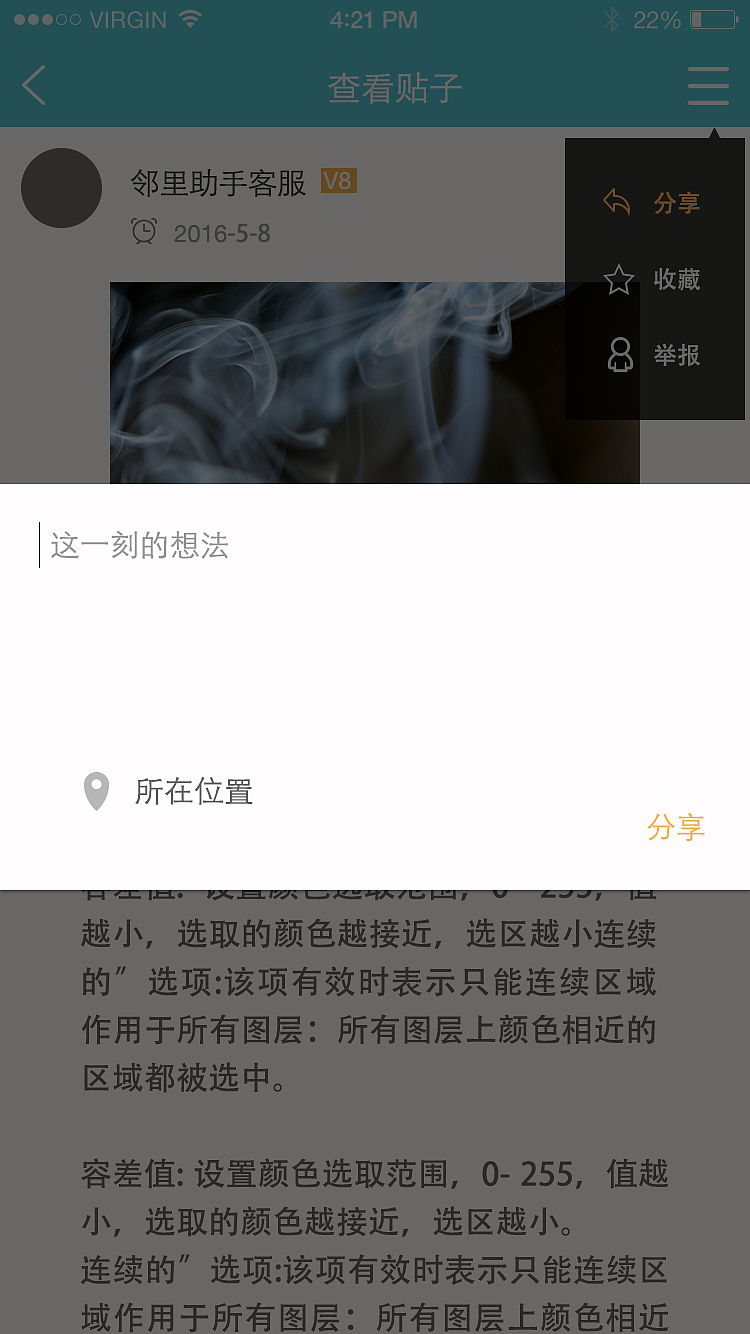Screen dimensions: 750x1334
Task: Tap the person icon beside 举报
Action: (620, 355)
